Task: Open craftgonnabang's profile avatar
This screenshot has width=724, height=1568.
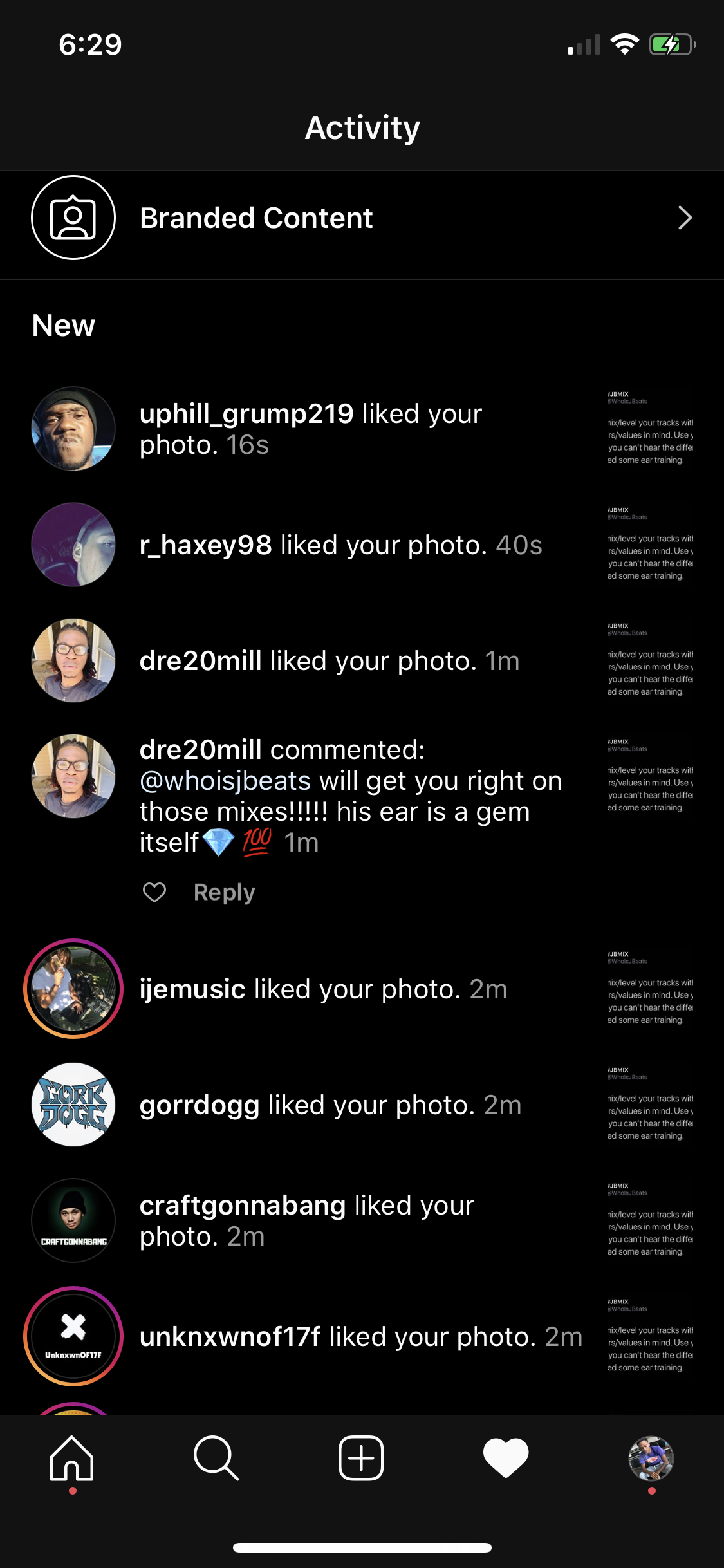Action: pos(73,1220)
